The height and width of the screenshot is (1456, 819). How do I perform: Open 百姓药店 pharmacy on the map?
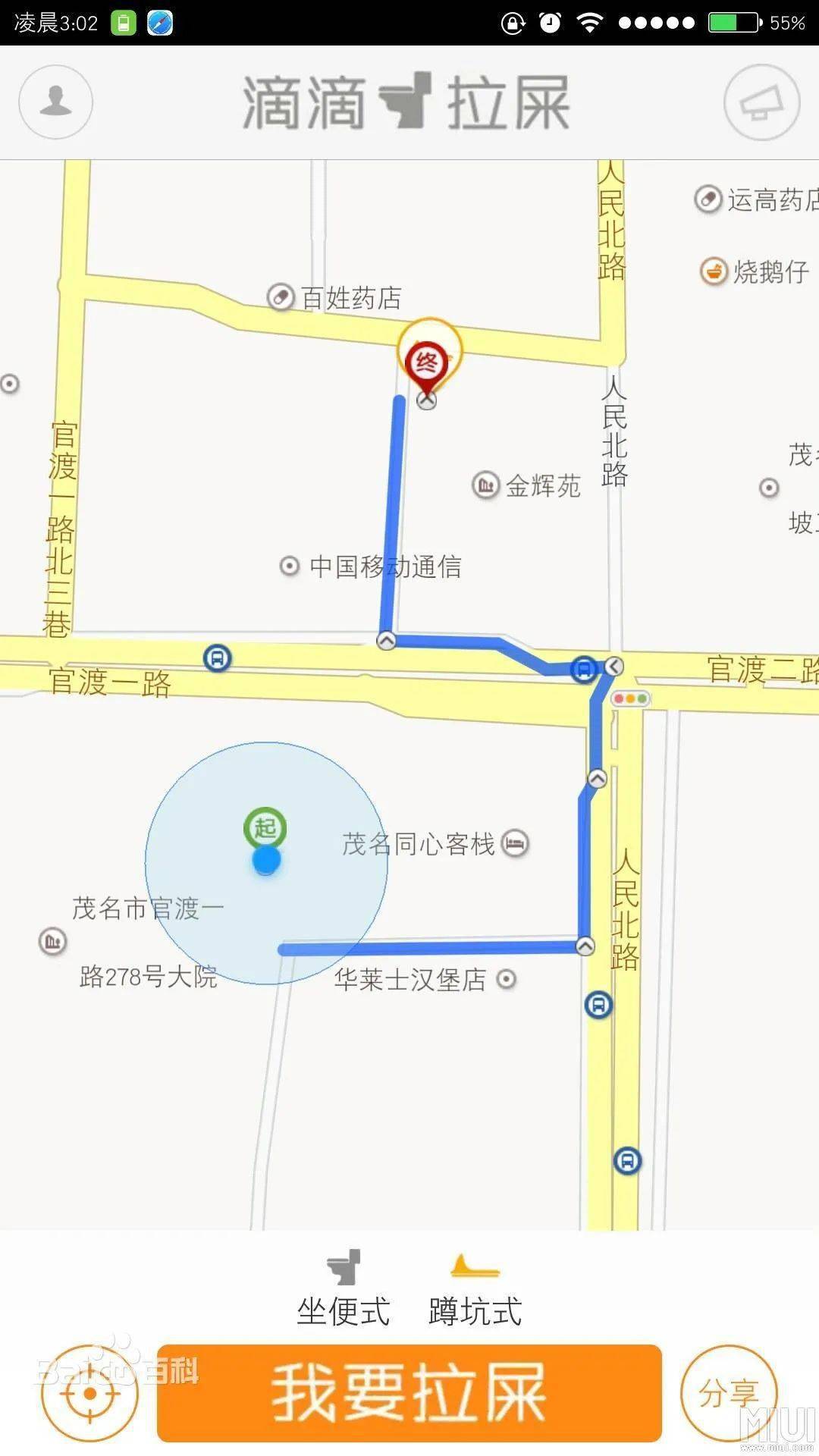[336, 297]
